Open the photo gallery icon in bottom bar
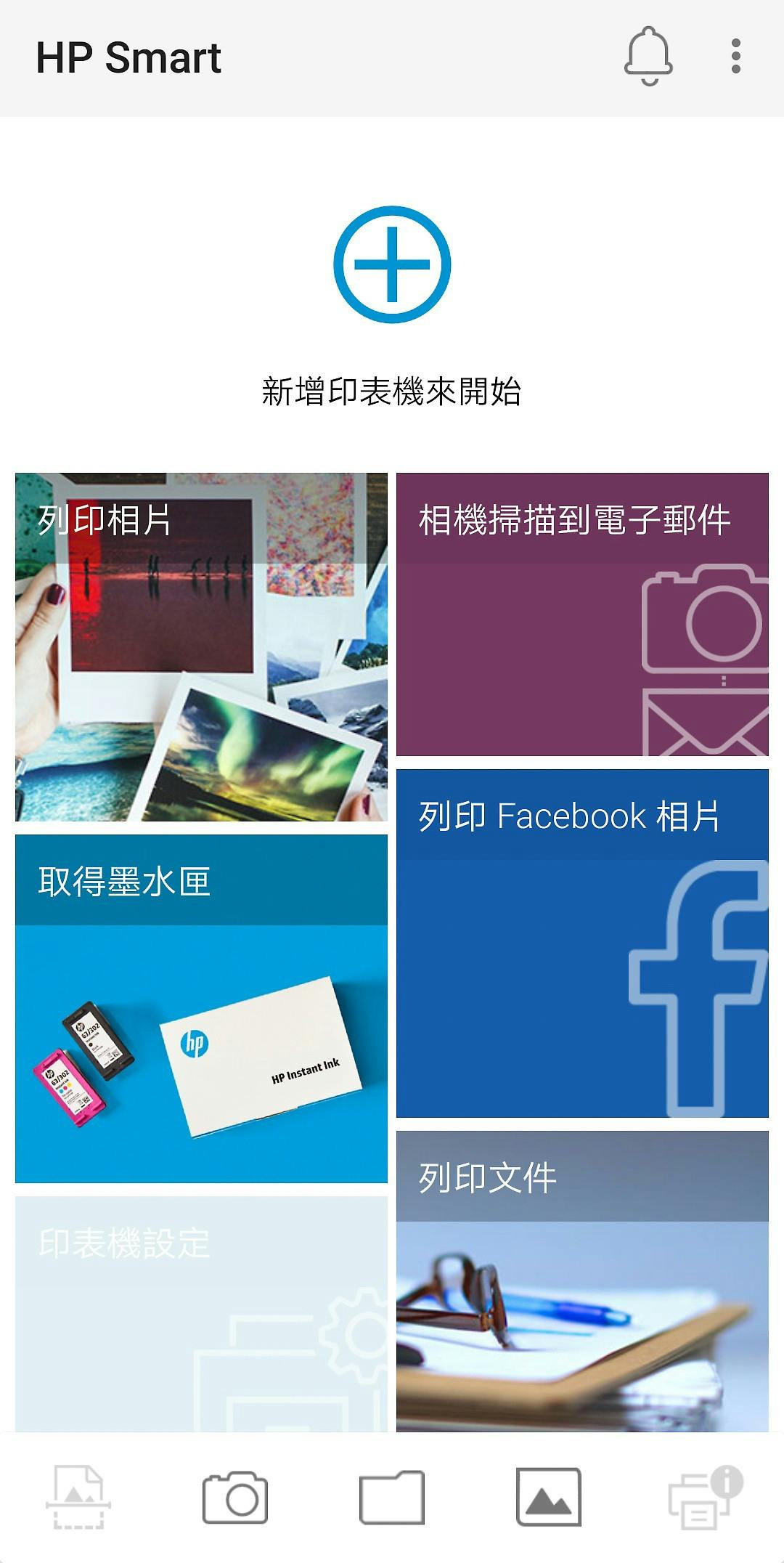The height and width of the screenshot is (1563, 784). click(549, 1498)
